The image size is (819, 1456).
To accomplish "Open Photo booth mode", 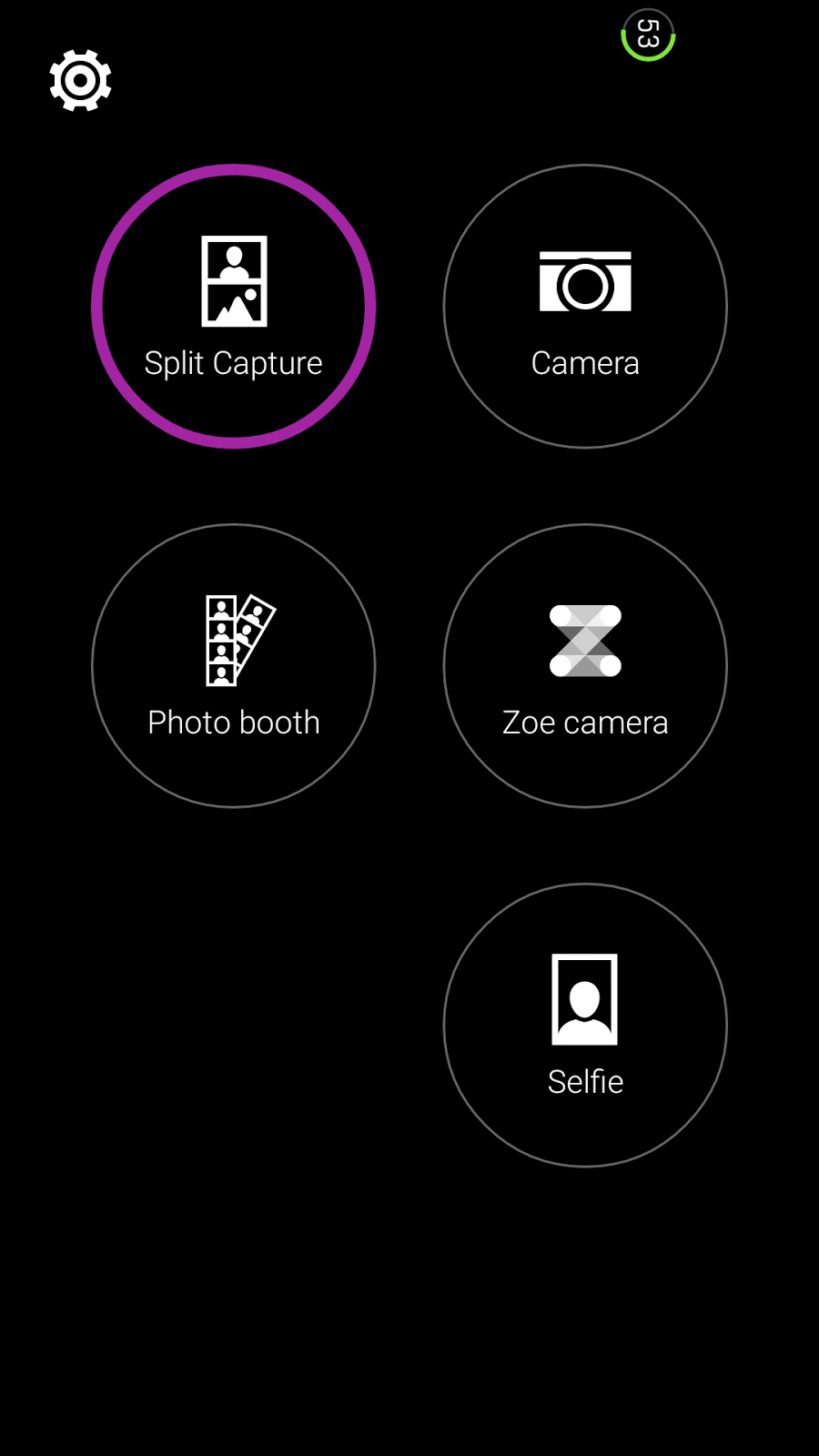I will (x=234, y=665).
